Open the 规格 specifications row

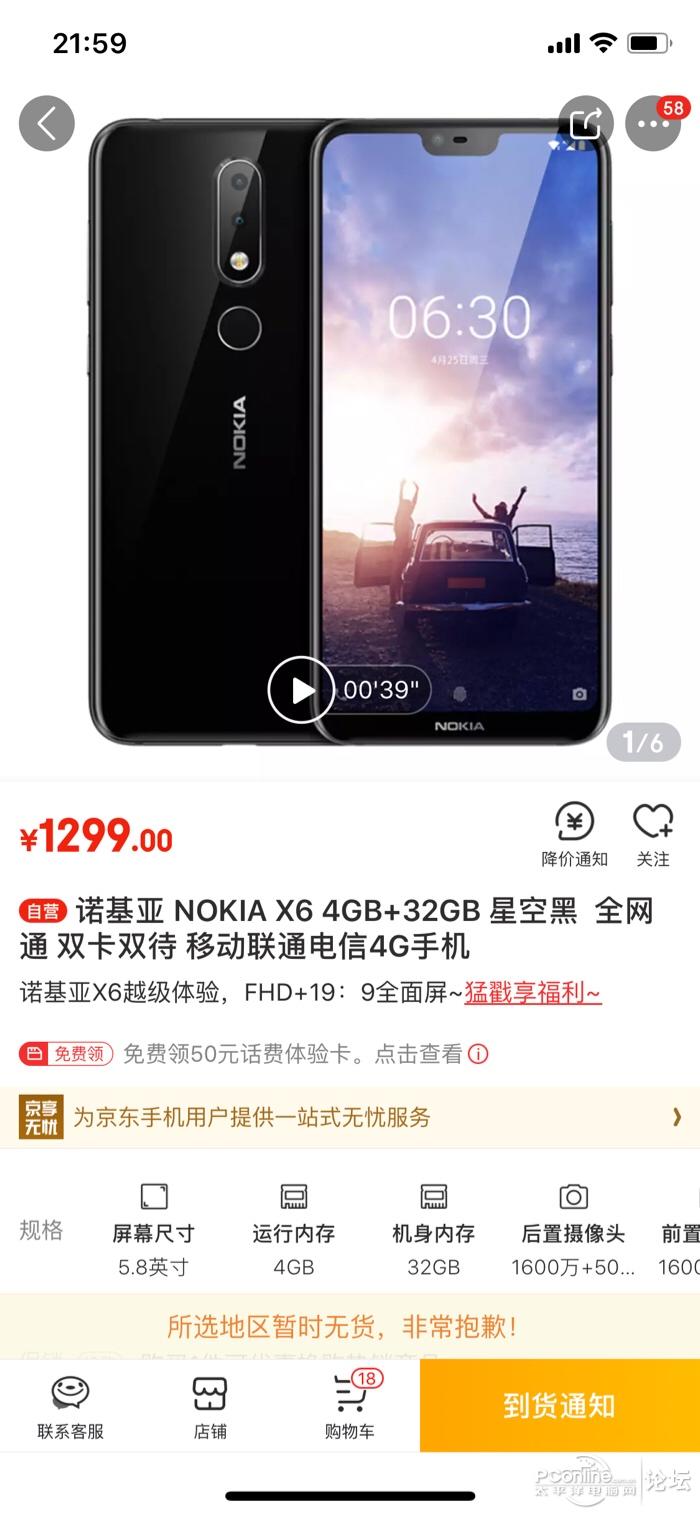pyautogui.click(x=350, y=1231)
